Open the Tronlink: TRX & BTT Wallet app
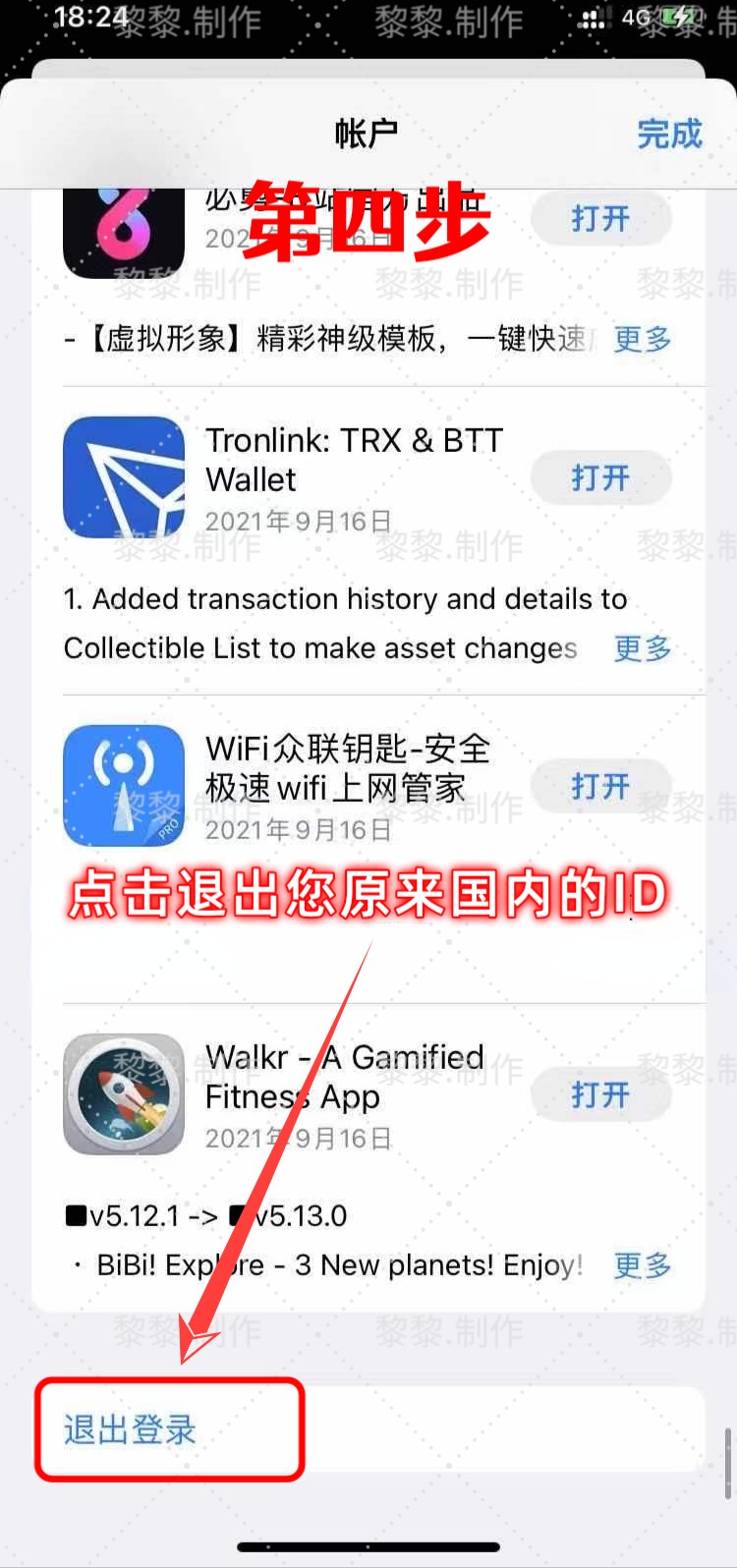The height and width of the screenshot is (1568, 737). [600, 478]
